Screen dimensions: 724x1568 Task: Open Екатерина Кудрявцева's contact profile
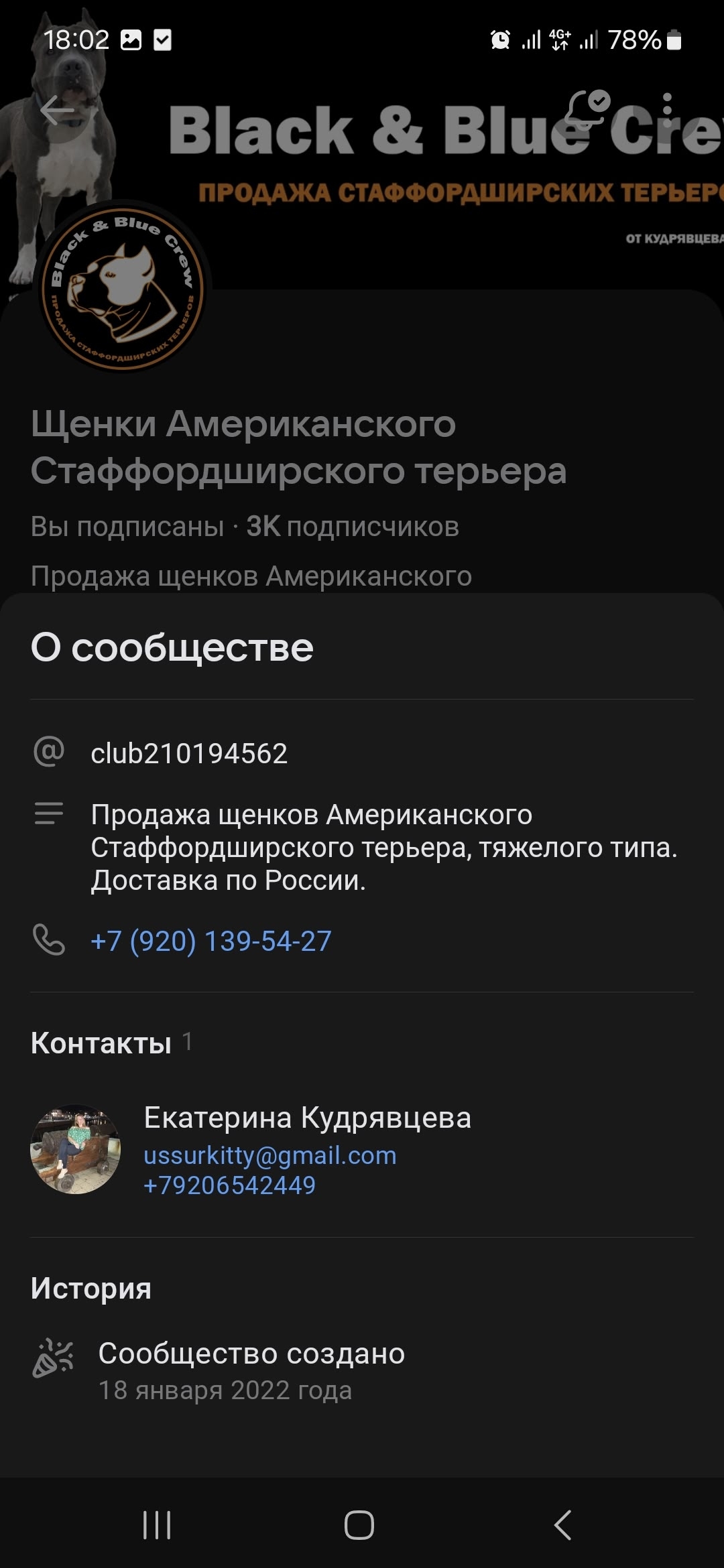click(307, 1118)
